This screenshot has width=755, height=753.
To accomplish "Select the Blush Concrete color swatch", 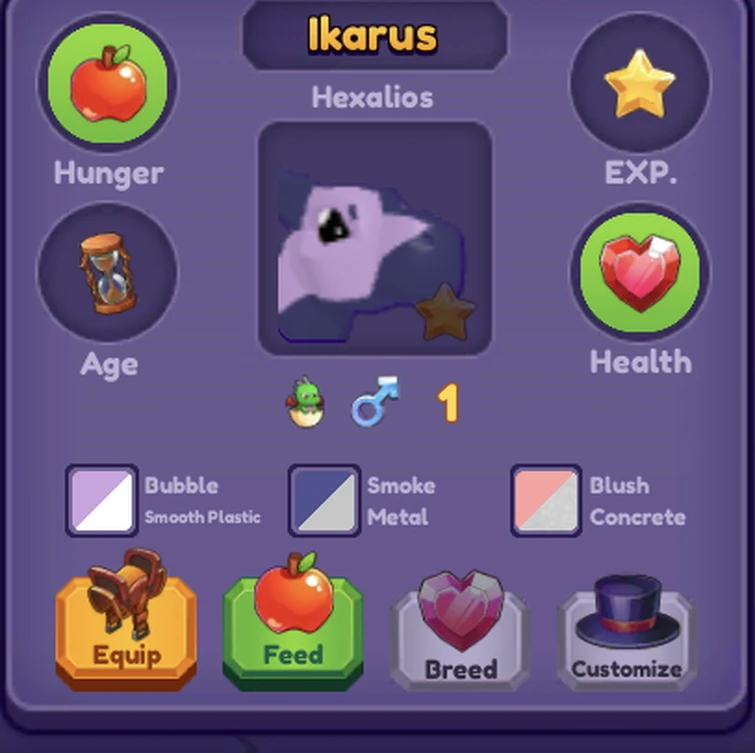I will [x=545, y=500].
